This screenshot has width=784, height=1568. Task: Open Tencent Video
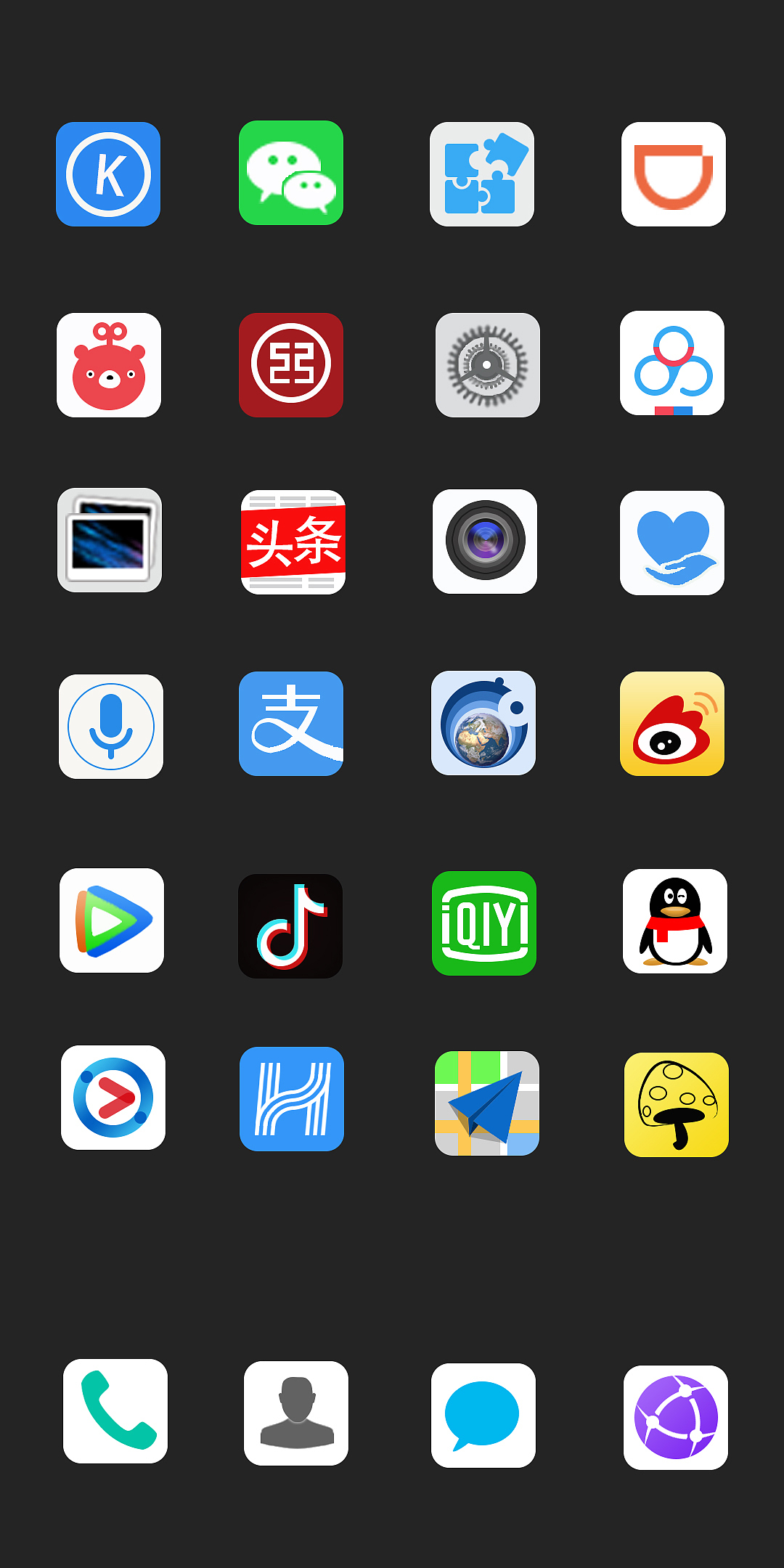pyautogui.click(x=112, y=920)
